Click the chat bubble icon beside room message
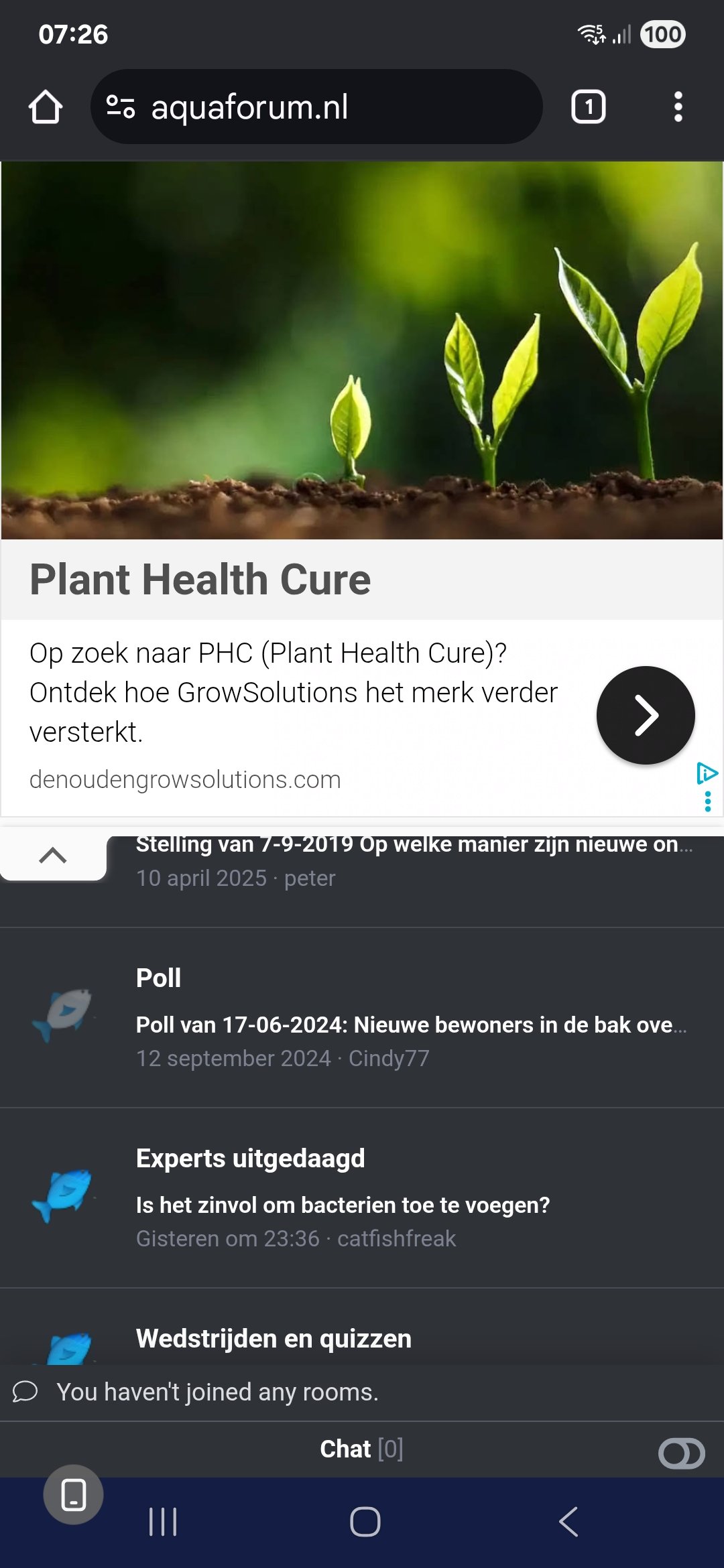724x1568 pixels. pyautogui.click(x=25, y=1392)
